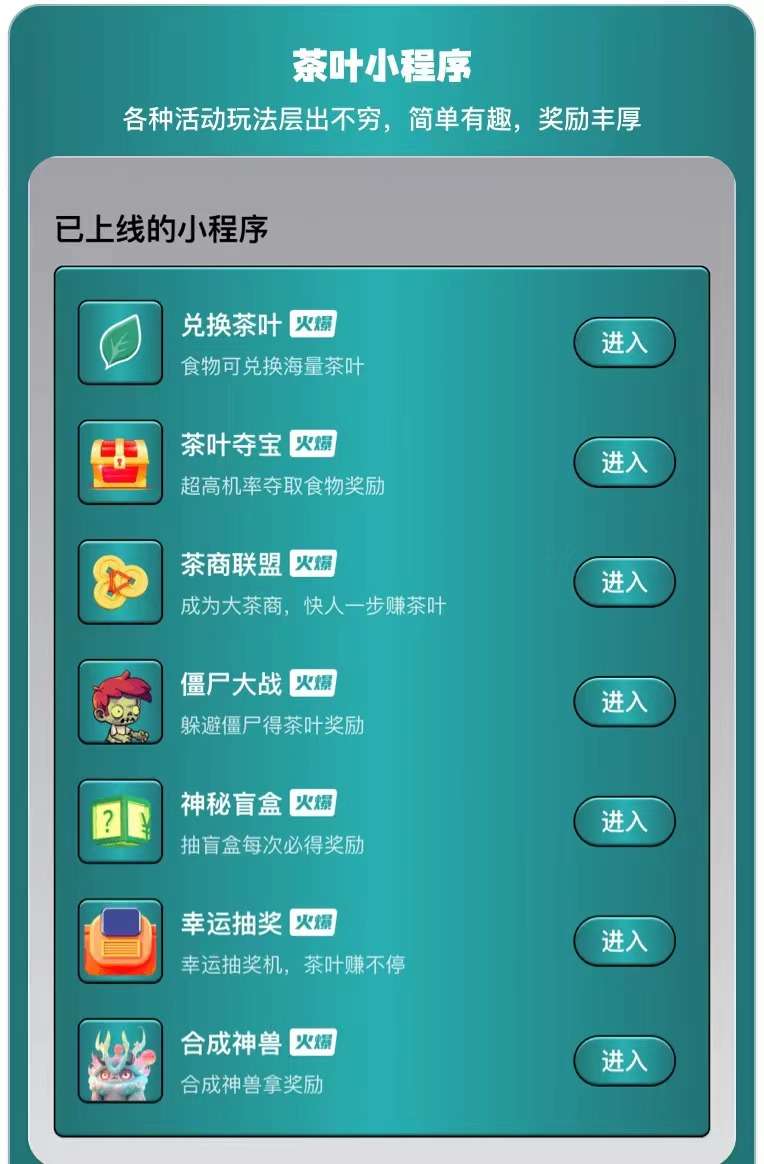This screenshot has width=764, height=1164.
Task: Tap 进入 for 神秘盲盒
Action: click(x=624, y=822)
